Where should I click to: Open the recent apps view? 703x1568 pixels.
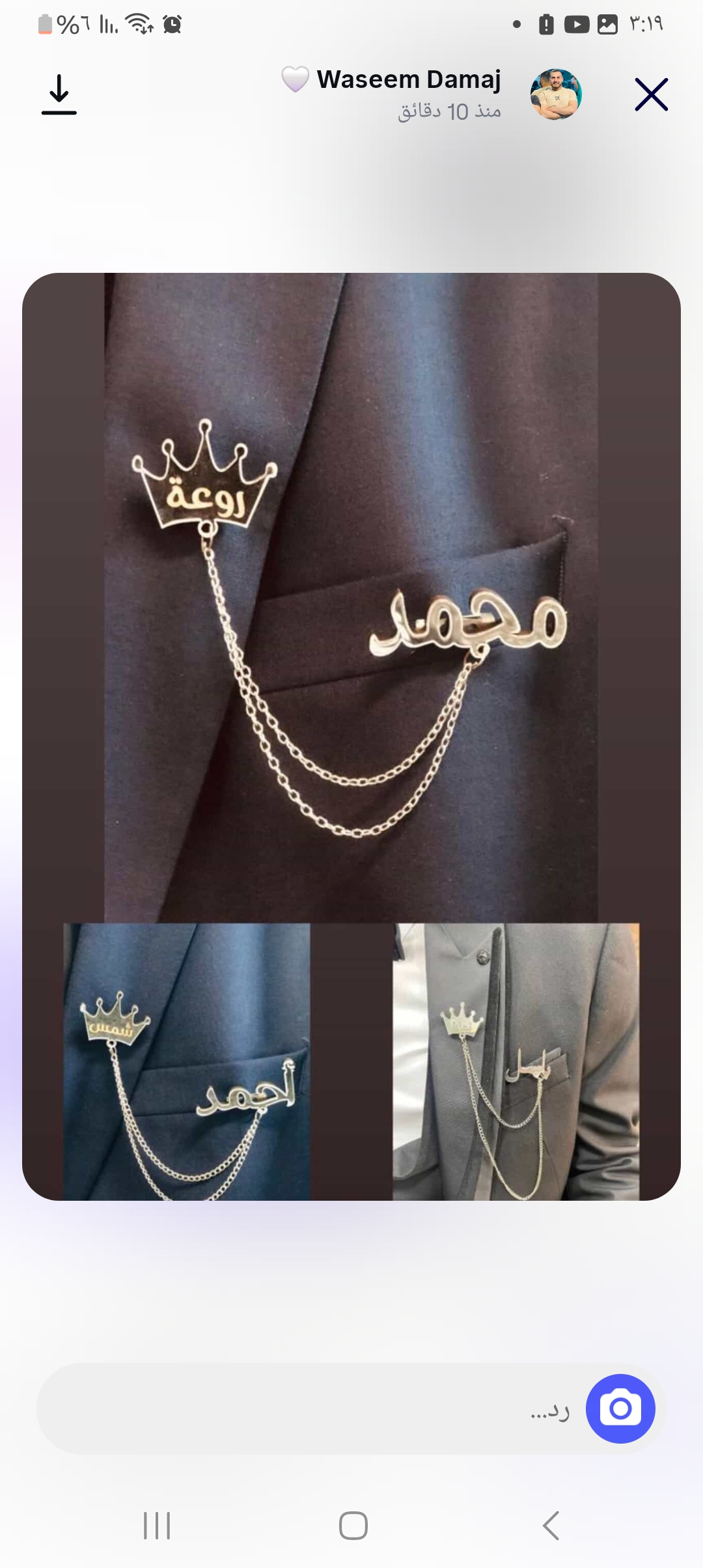[157, 1526]
